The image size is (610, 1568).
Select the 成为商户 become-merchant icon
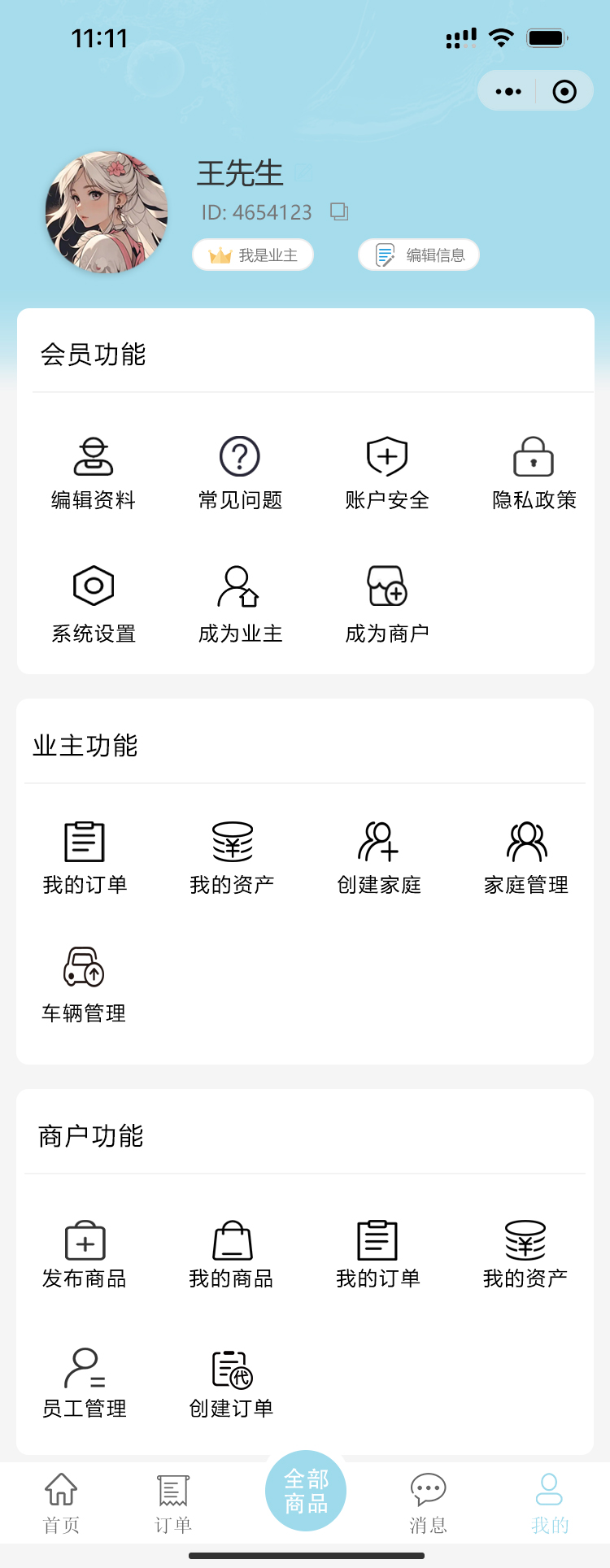386,586
